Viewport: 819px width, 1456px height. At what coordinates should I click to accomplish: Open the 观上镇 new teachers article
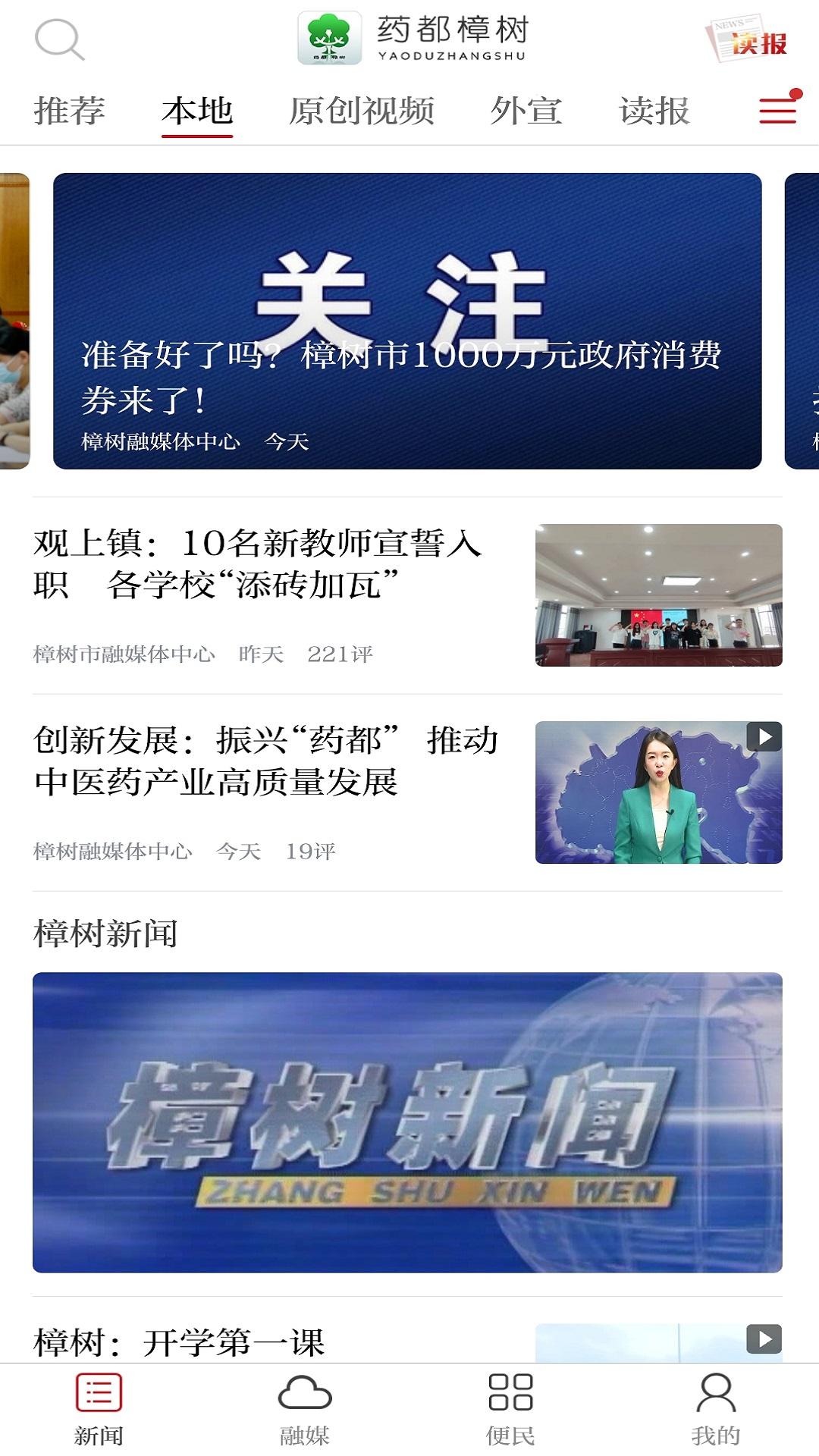[x=258, y=565]
